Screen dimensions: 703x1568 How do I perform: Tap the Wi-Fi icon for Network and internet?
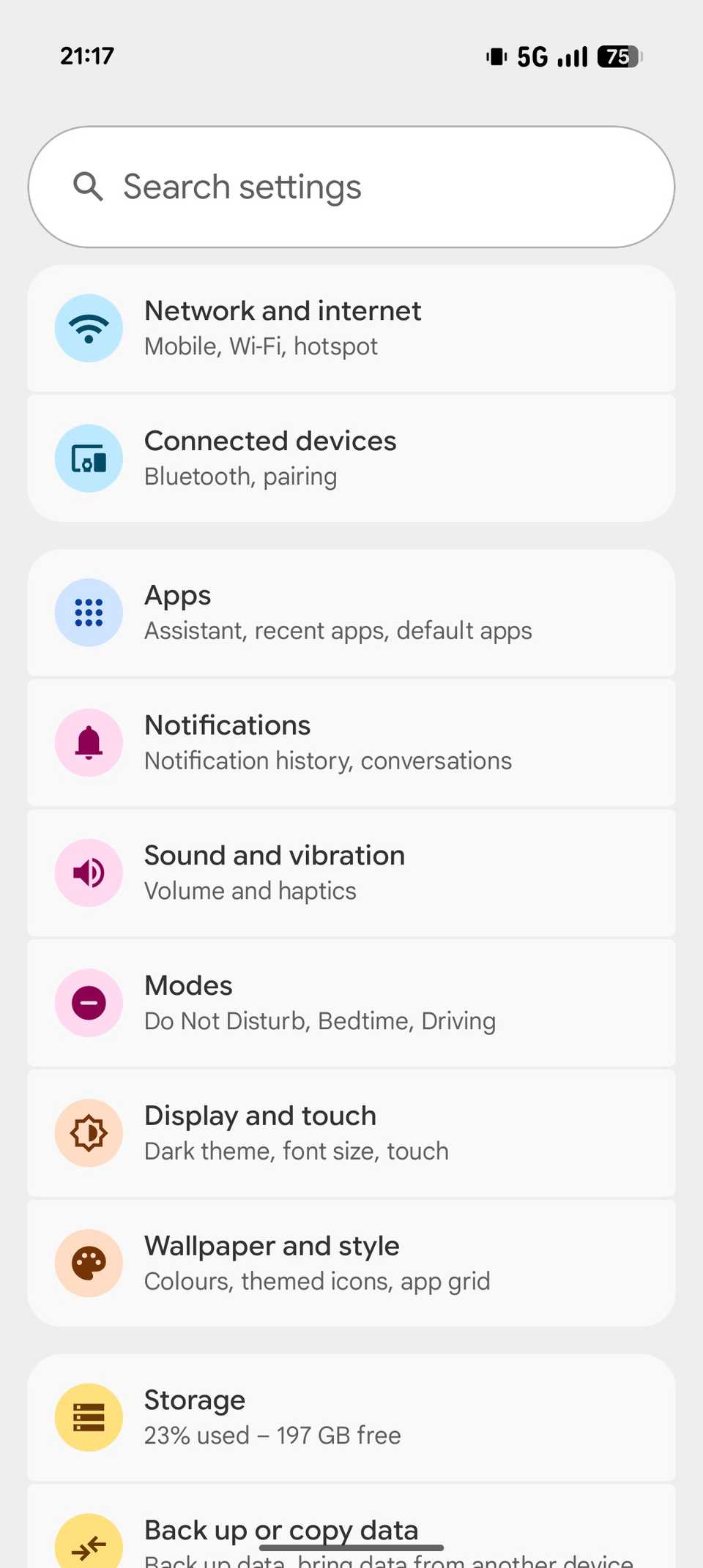pyautogui.click(x=88, y=328)
